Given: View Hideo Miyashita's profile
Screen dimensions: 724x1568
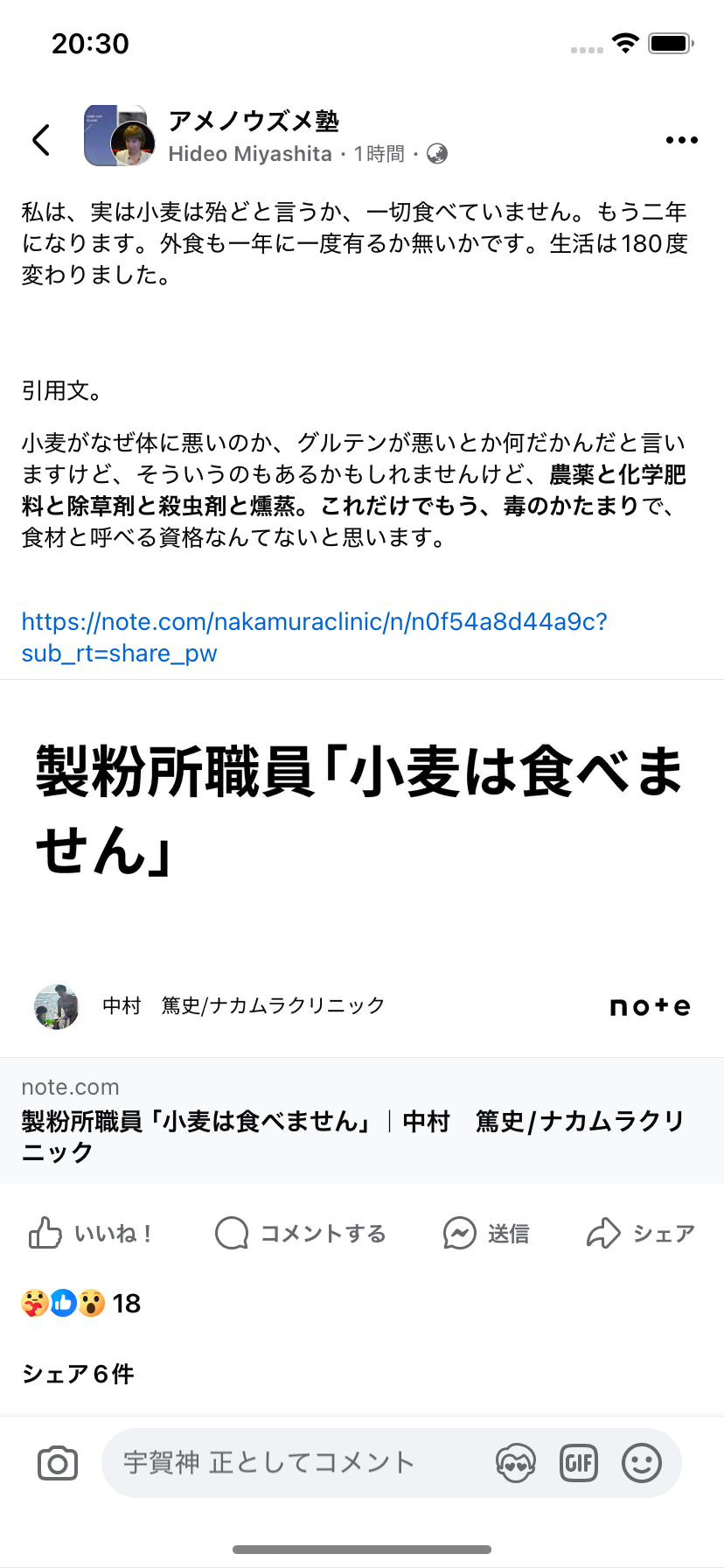Looking at the screenshot, I should click(250, 154).
